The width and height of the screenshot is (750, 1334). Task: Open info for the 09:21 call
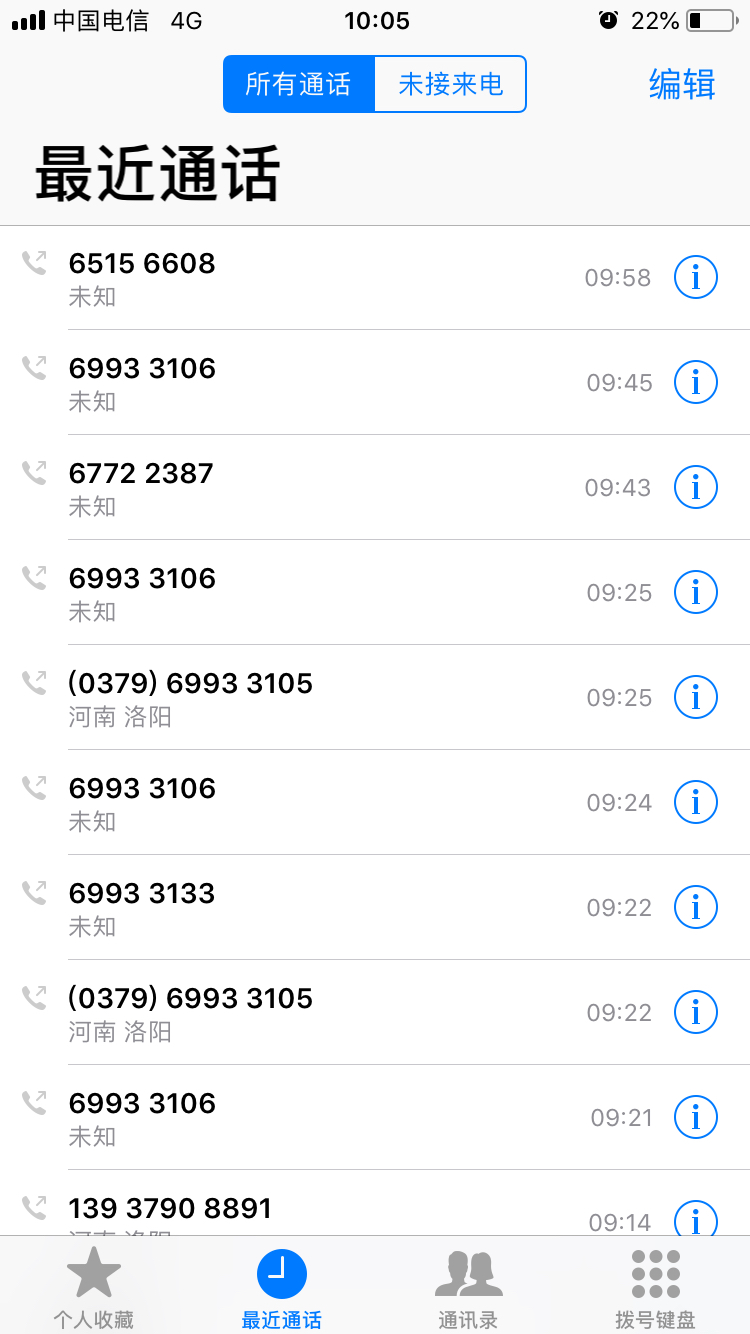click(x=696, y=1117)
